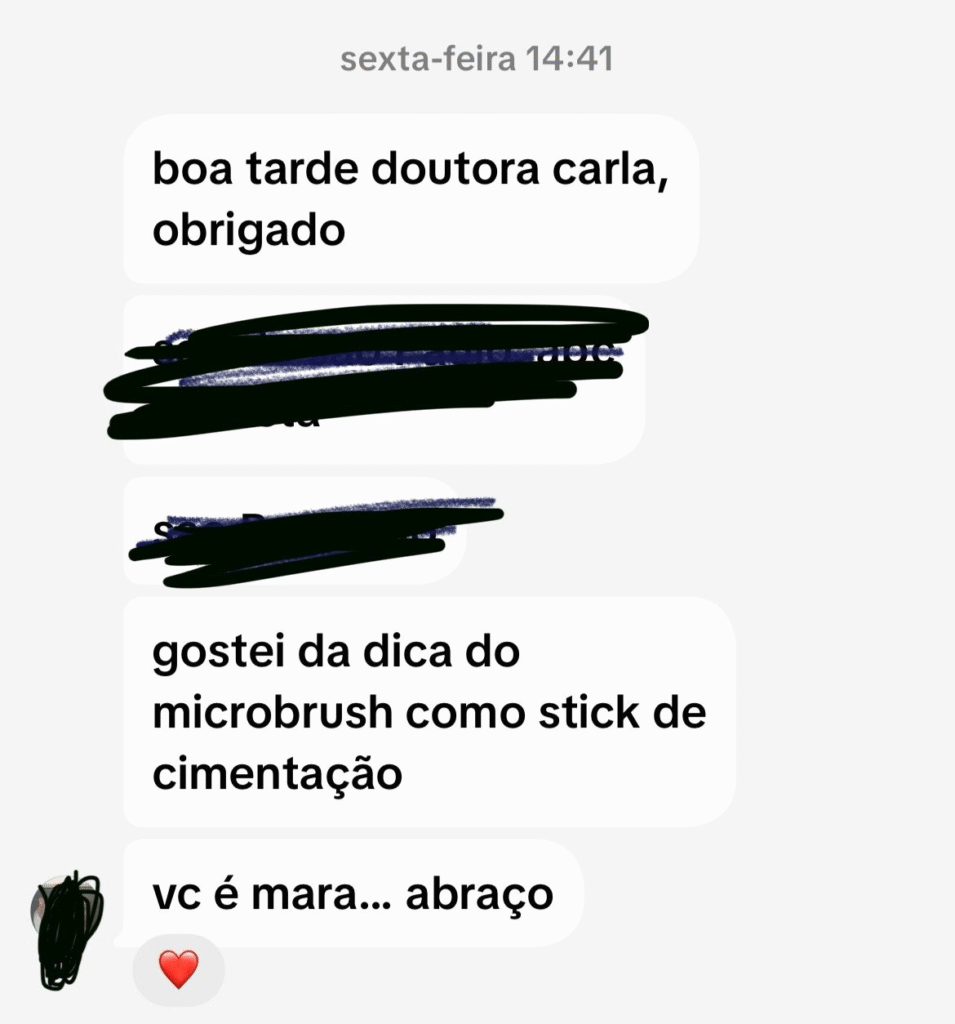This screenshot has width=955, height=1024.
Task: Open the heart reaction under the last message
Action: point(178,970)
